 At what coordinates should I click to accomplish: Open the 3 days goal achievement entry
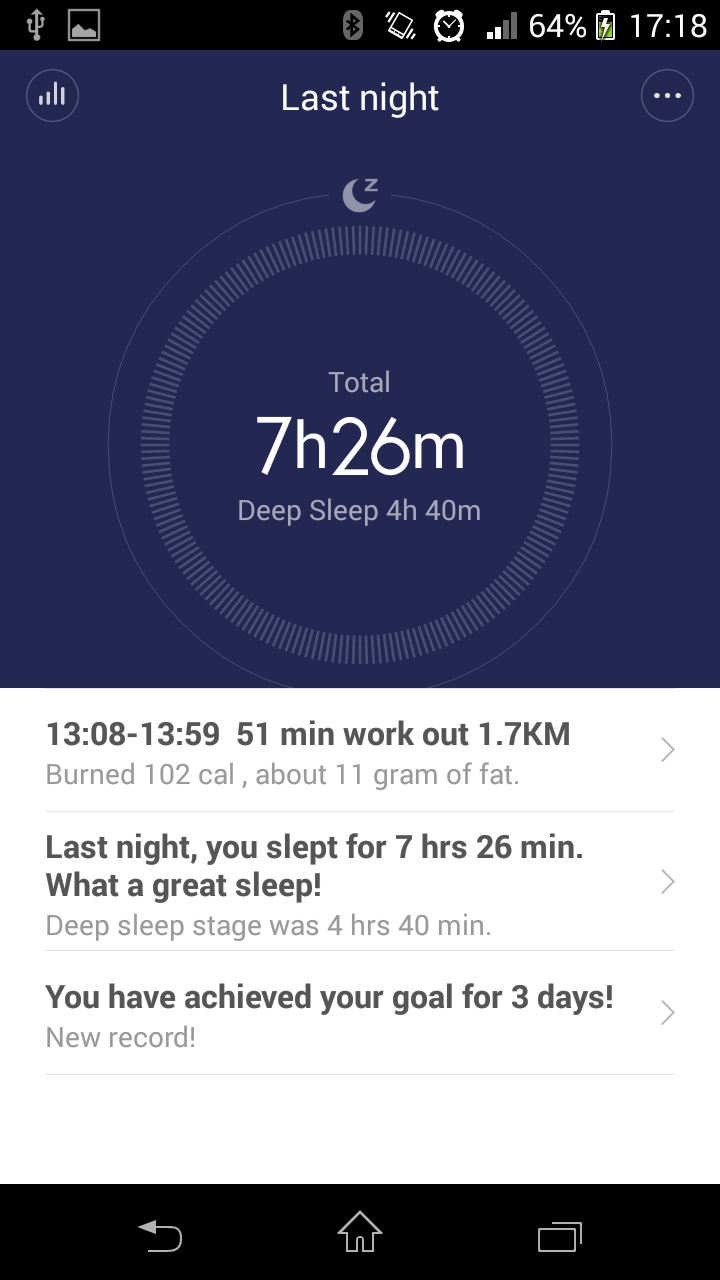[360, 1013]
